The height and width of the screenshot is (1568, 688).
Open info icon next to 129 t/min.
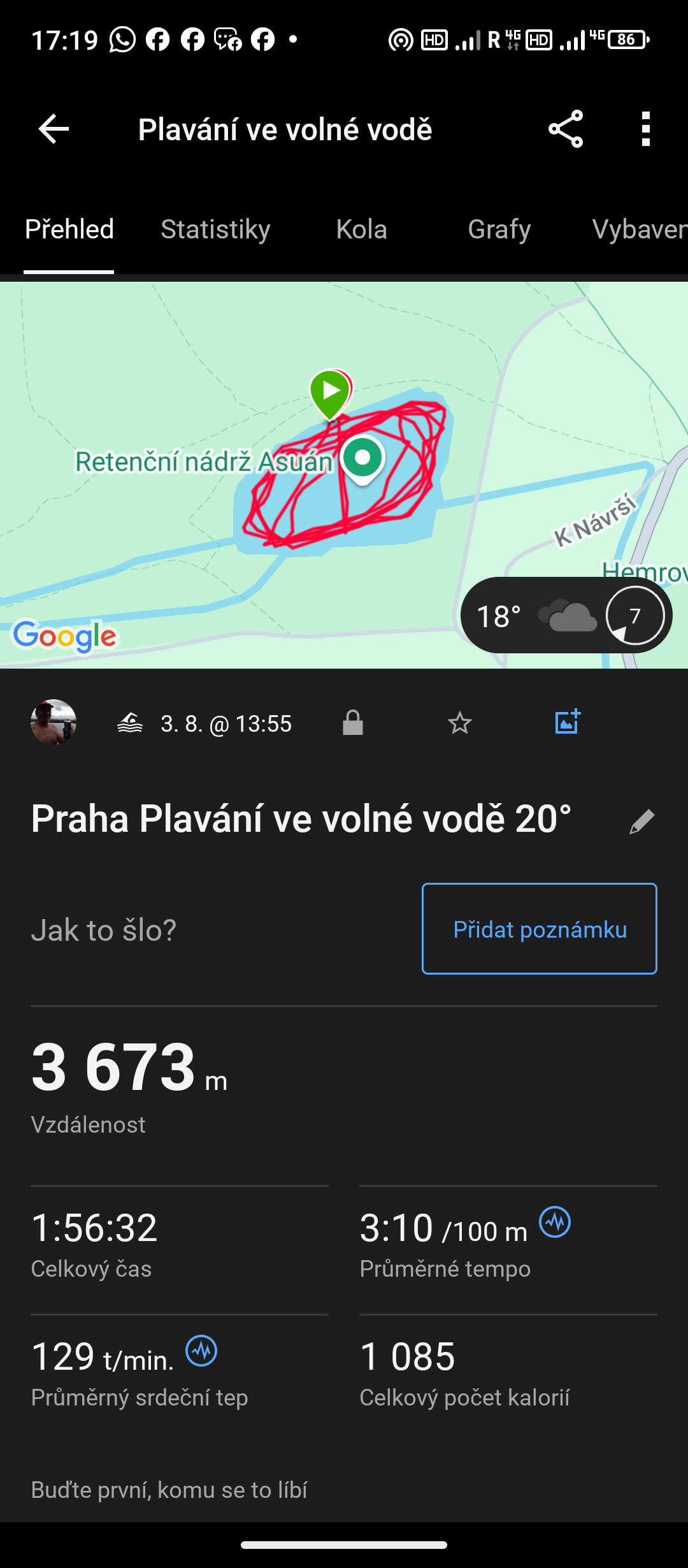pyautogui.click(x=201, y=1351)
